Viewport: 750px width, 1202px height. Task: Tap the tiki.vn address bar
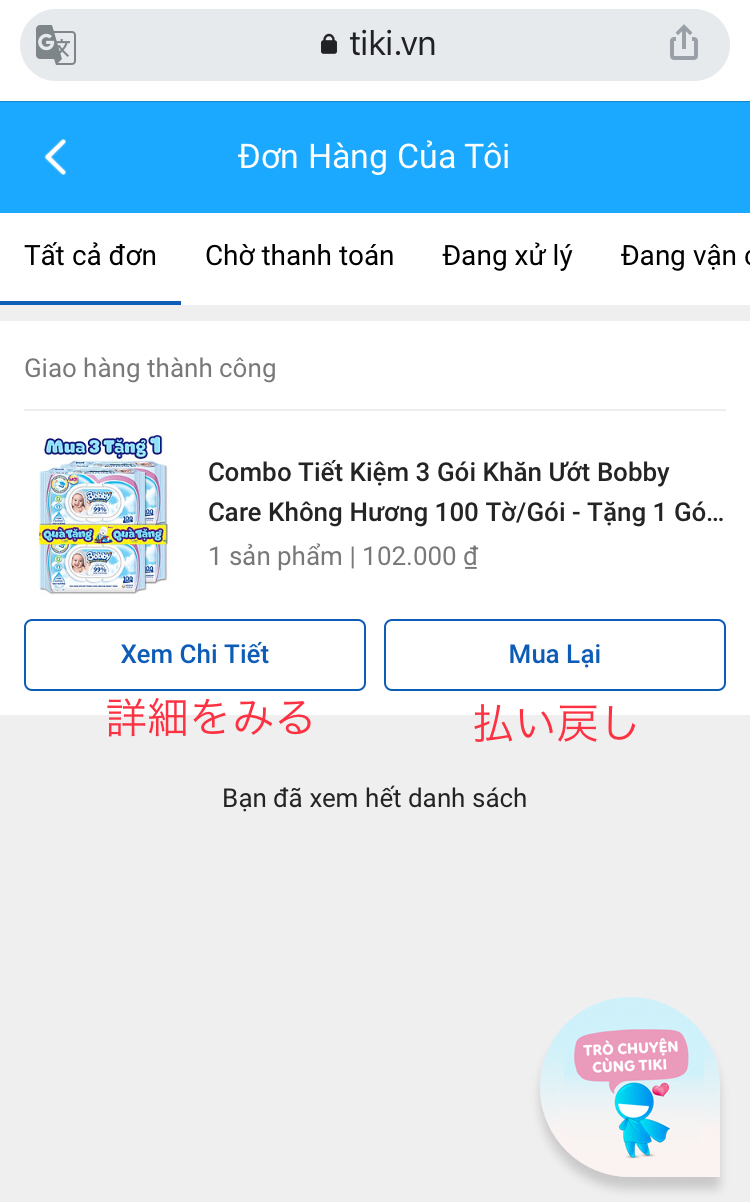[x=378, y=45]
